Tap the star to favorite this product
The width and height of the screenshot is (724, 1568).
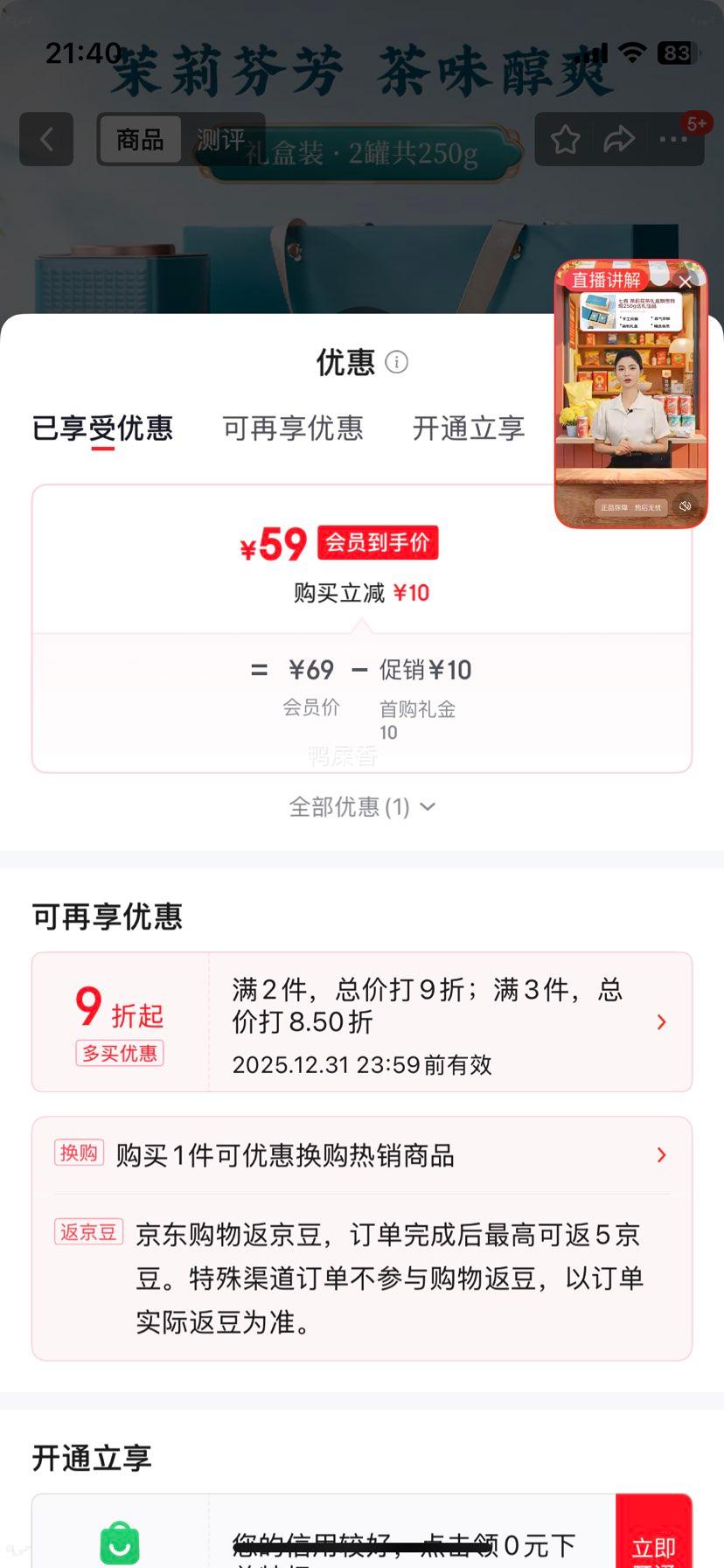coord(566,138)
